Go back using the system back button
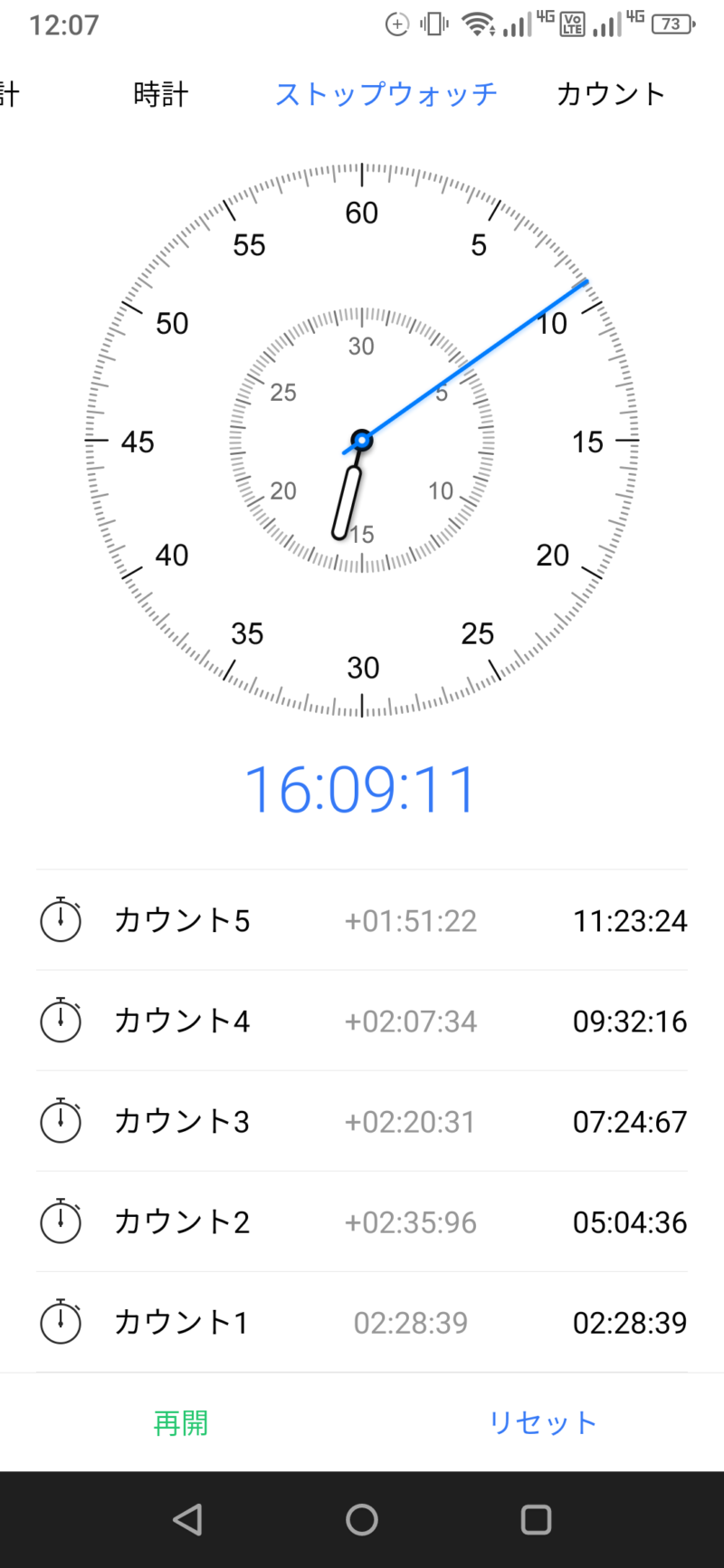The height and width of the screenshot is (1568, 724). point(187,1519)
